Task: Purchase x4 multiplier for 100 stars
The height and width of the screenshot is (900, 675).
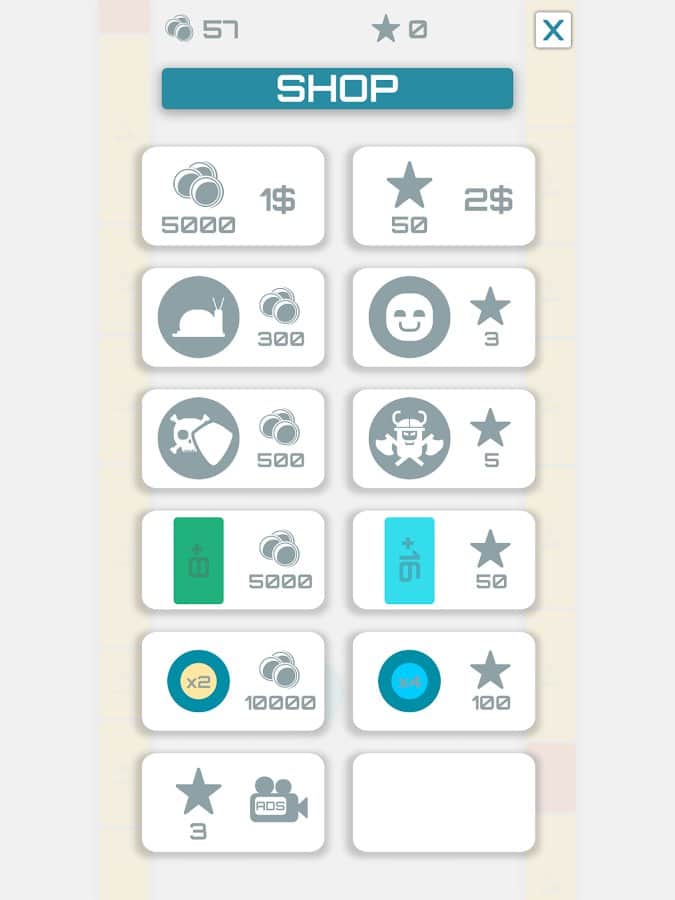Action: [443, 681]
